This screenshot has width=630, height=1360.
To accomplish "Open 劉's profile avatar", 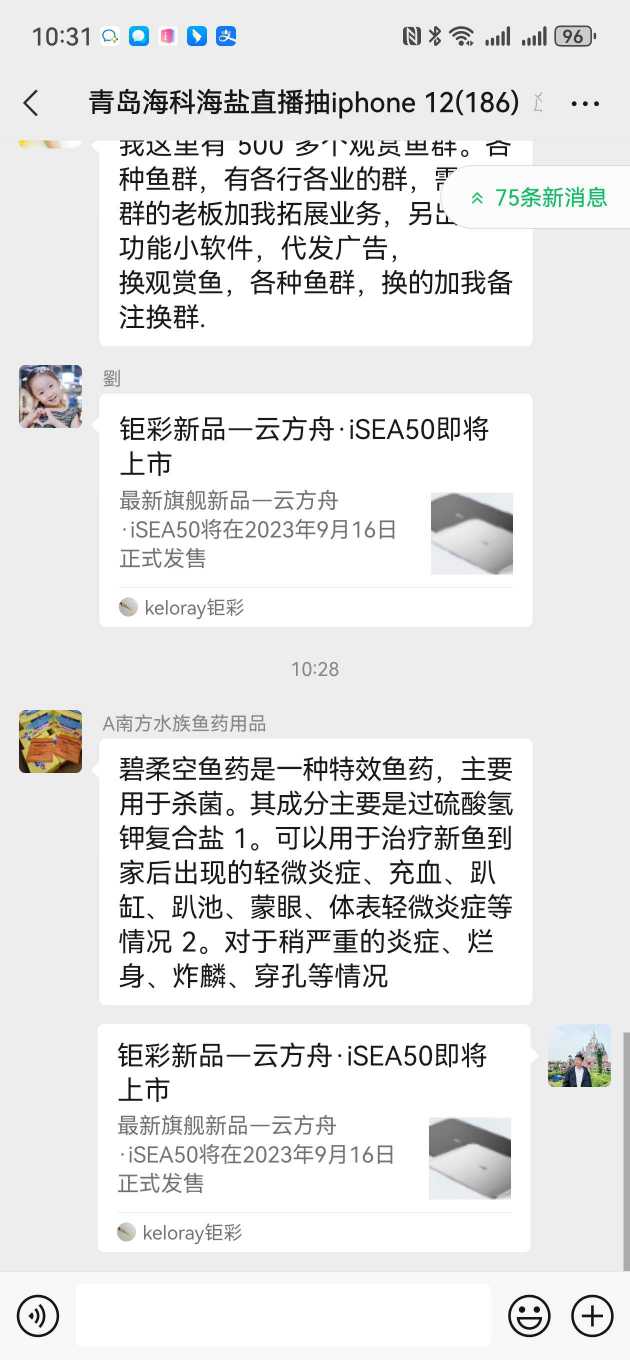I will pos(50,396).
